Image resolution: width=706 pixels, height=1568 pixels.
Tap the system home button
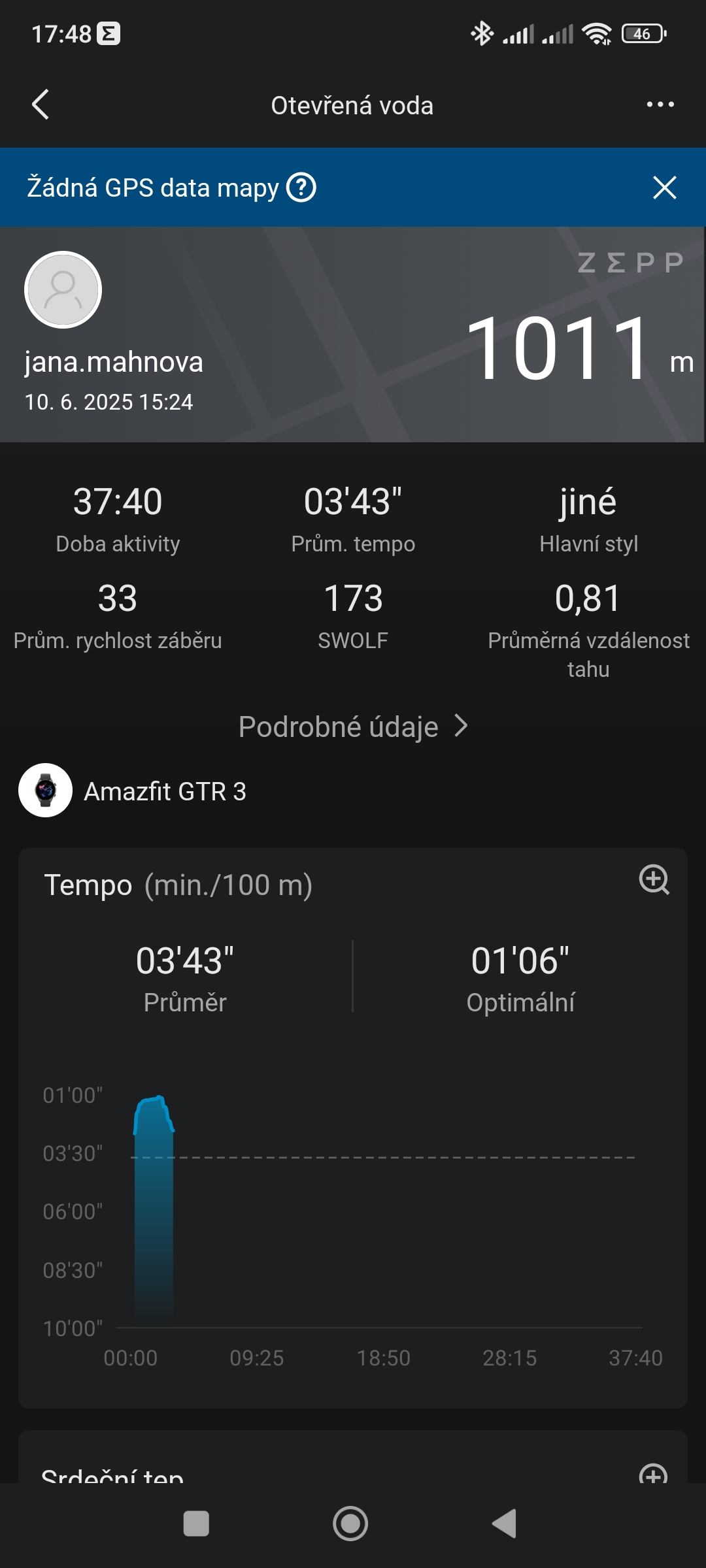350,1524
